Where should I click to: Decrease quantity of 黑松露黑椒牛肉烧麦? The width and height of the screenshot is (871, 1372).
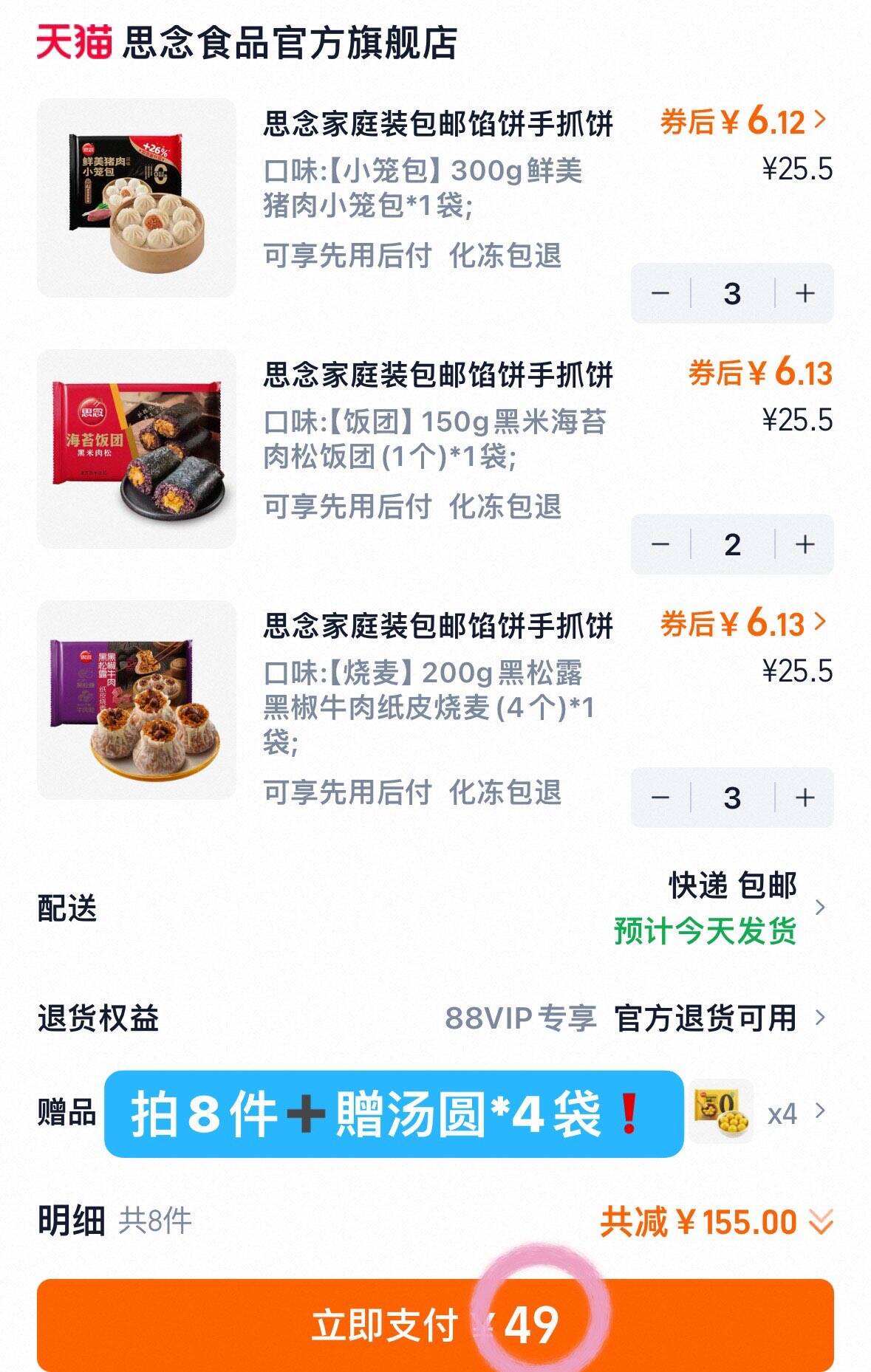tap(660, 798)
